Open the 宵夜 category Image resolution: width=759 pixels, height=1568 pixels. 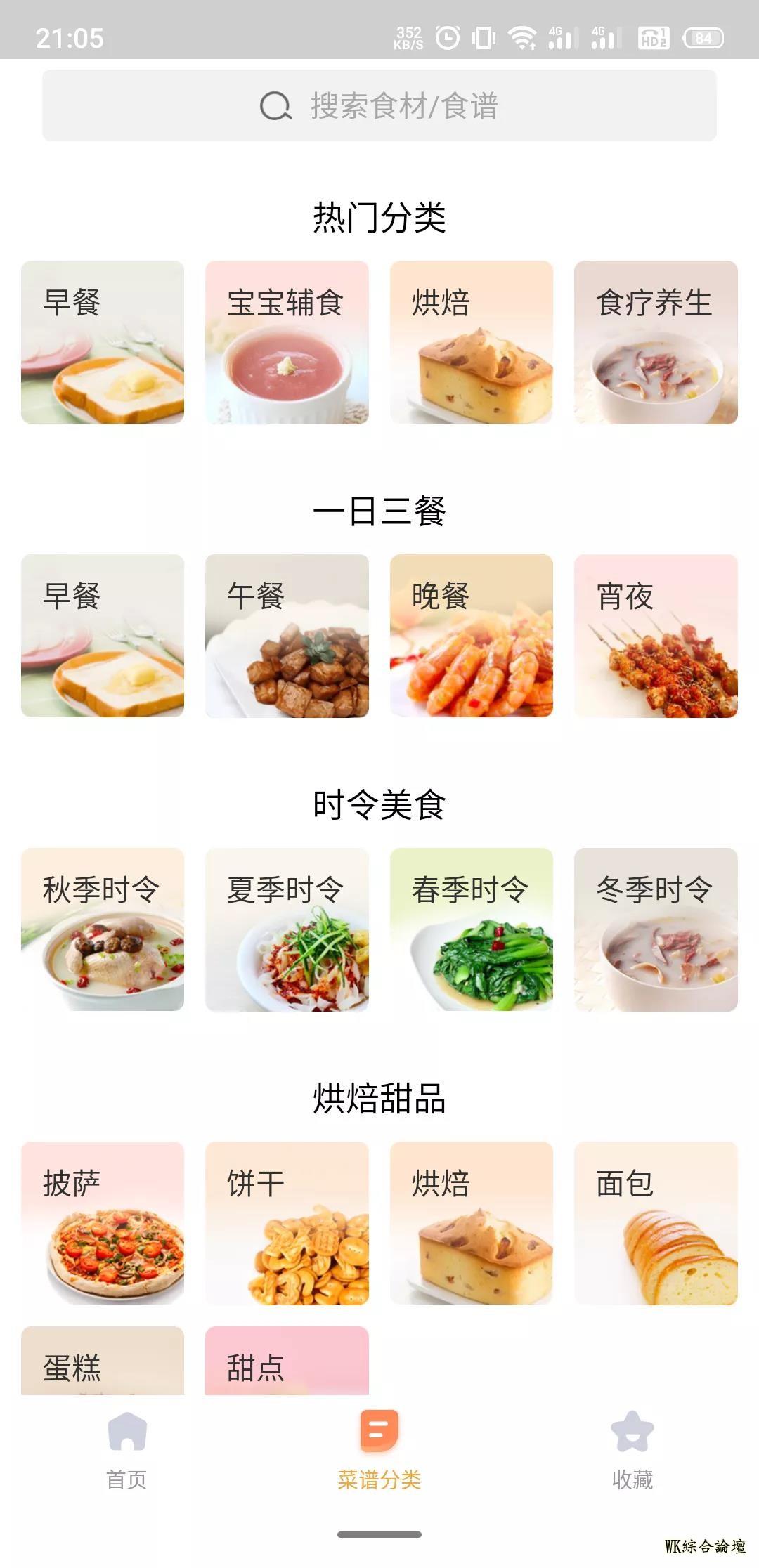pos(656,636)
